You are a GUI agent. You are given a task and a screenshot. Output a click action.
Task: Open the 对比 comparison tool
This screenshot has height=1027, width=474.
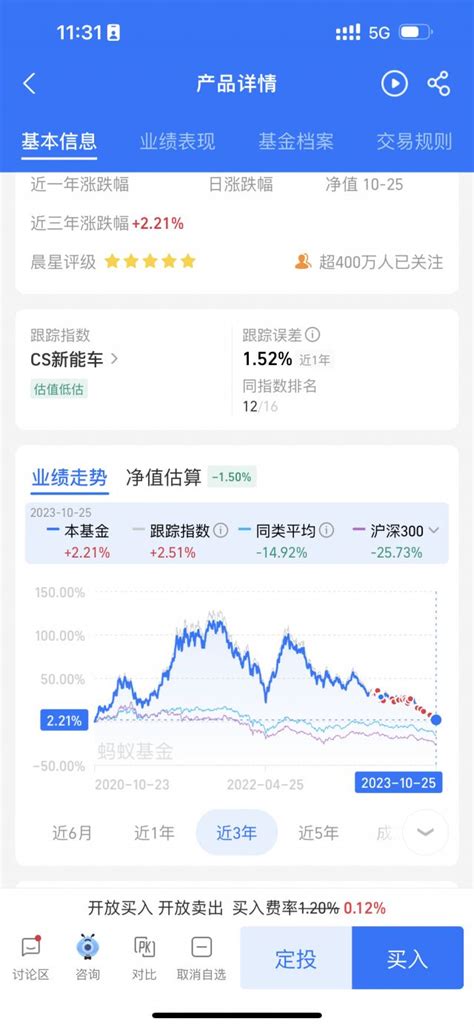[x=144, y=958]
